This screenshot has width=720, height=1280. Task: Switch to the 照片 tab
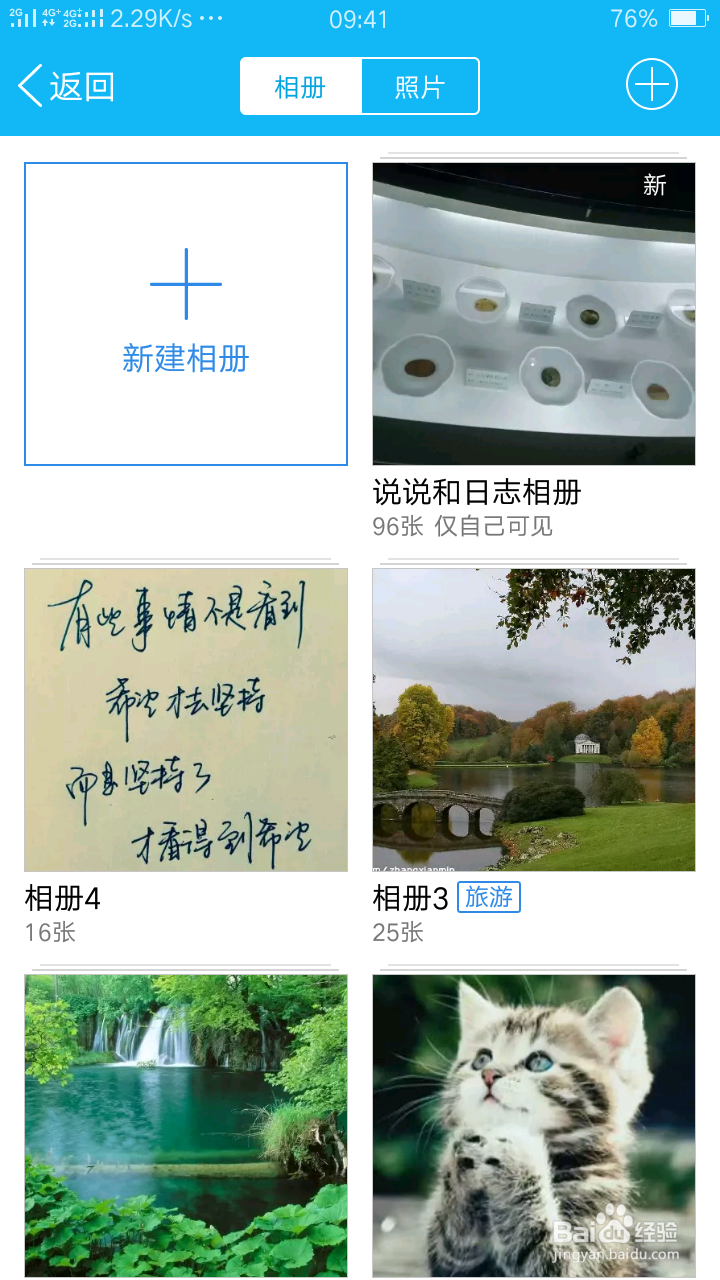[x=420, y=87]
